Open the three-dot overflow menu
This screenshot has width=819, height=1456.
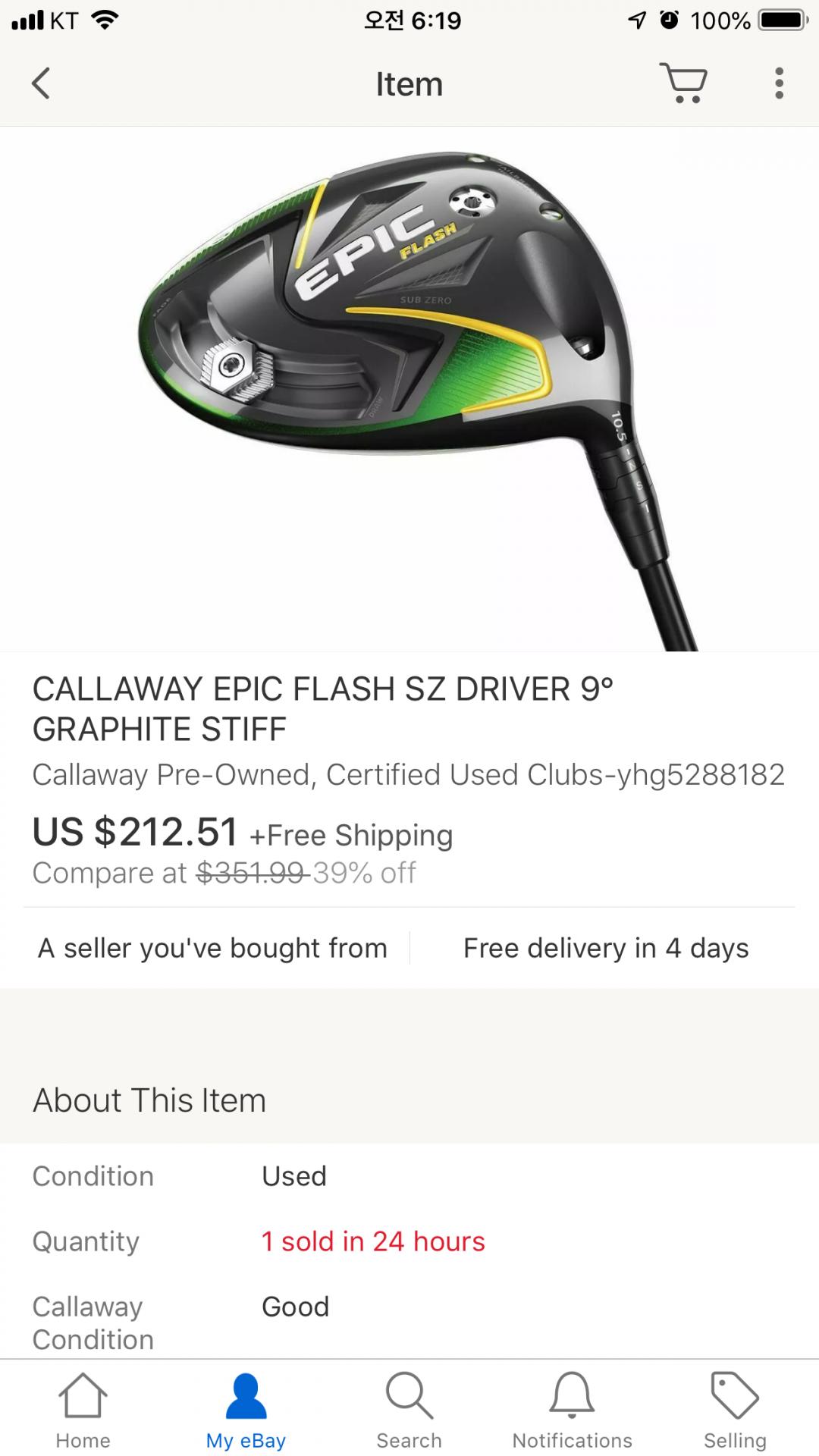(x=779, y=83)
